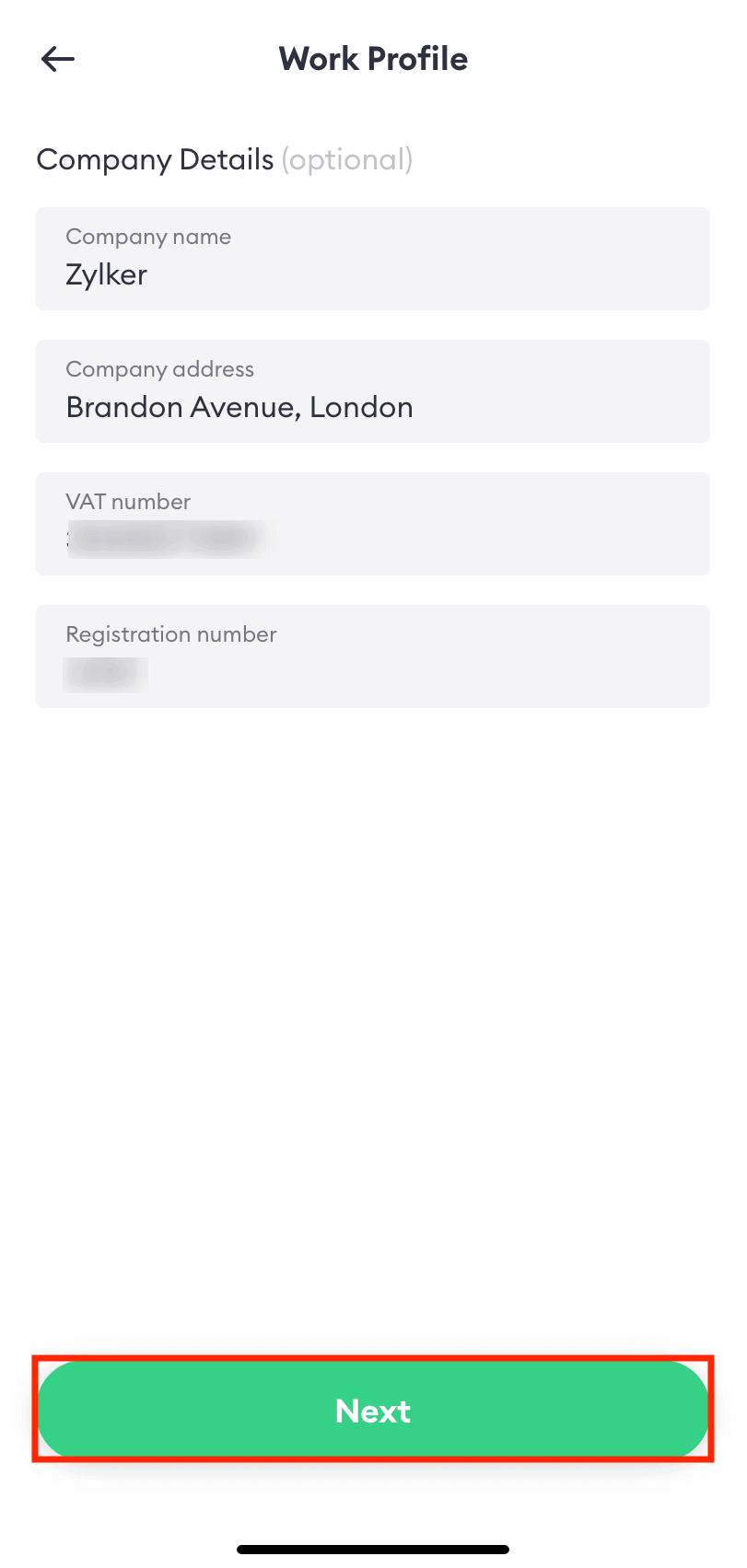Viewport: 747px width, 1568px height.
Task: Select the Brandon Avenue, London address text
Action: [x=239, y=406]
